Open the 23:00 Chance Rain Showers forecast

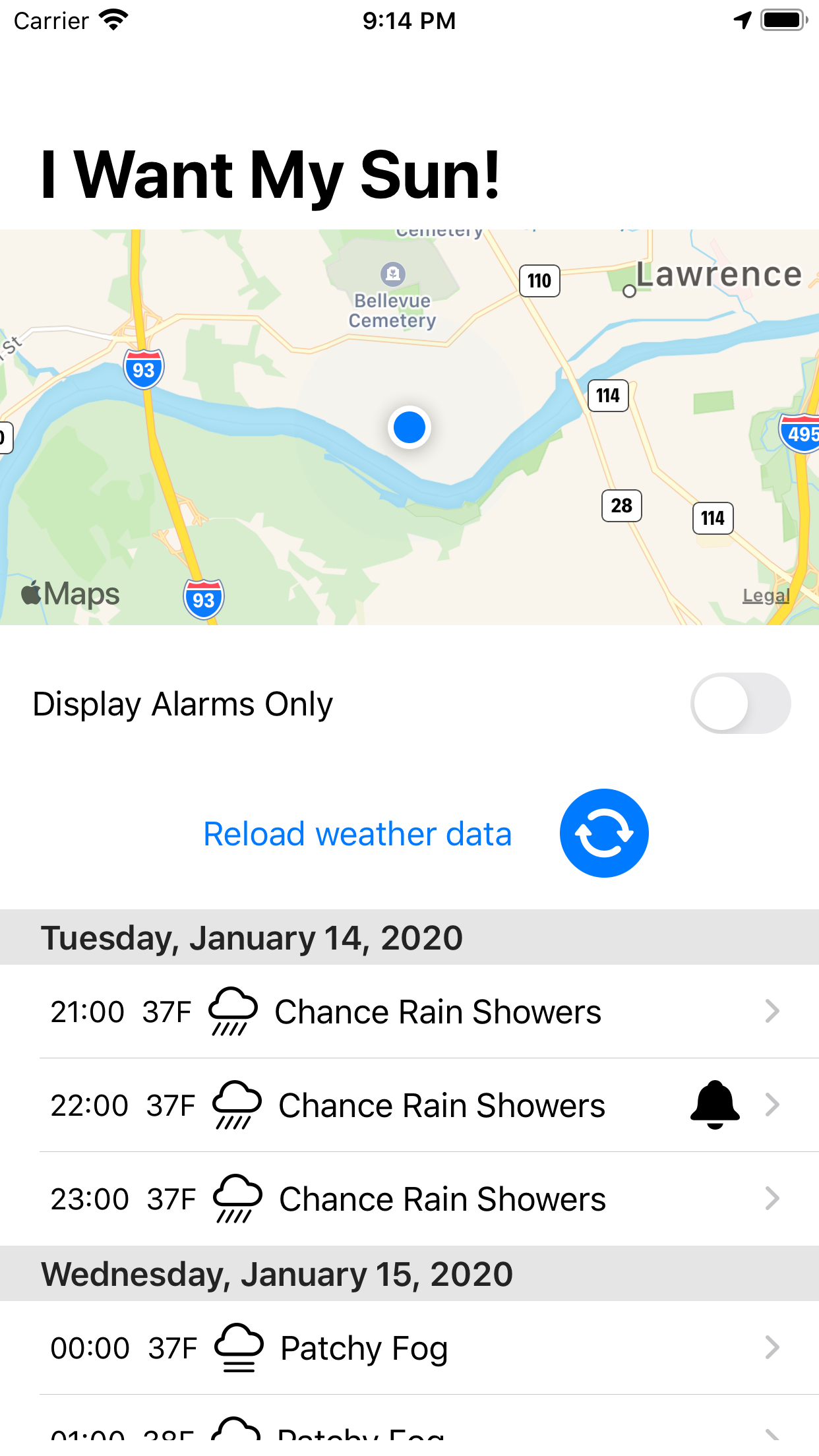[409, 1199]
